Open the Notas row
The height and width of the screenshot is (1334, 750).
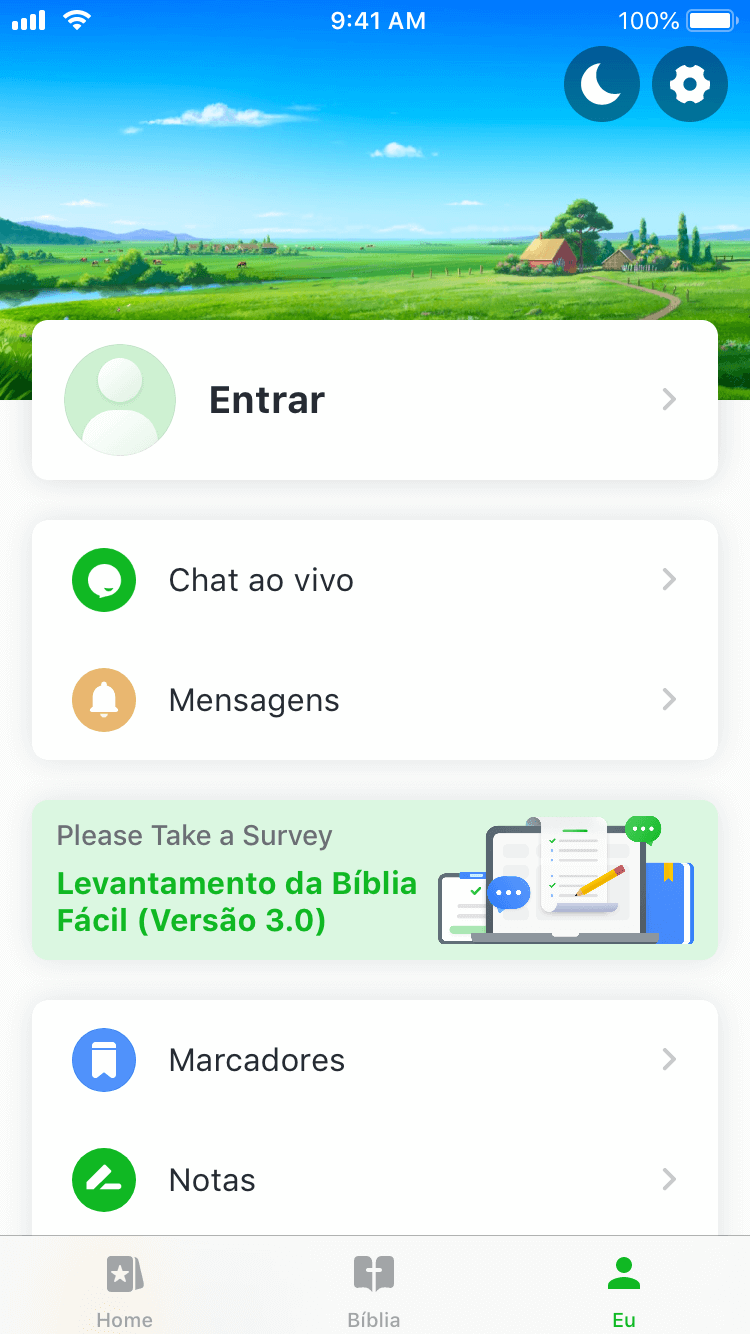[x=375, y=1180]
